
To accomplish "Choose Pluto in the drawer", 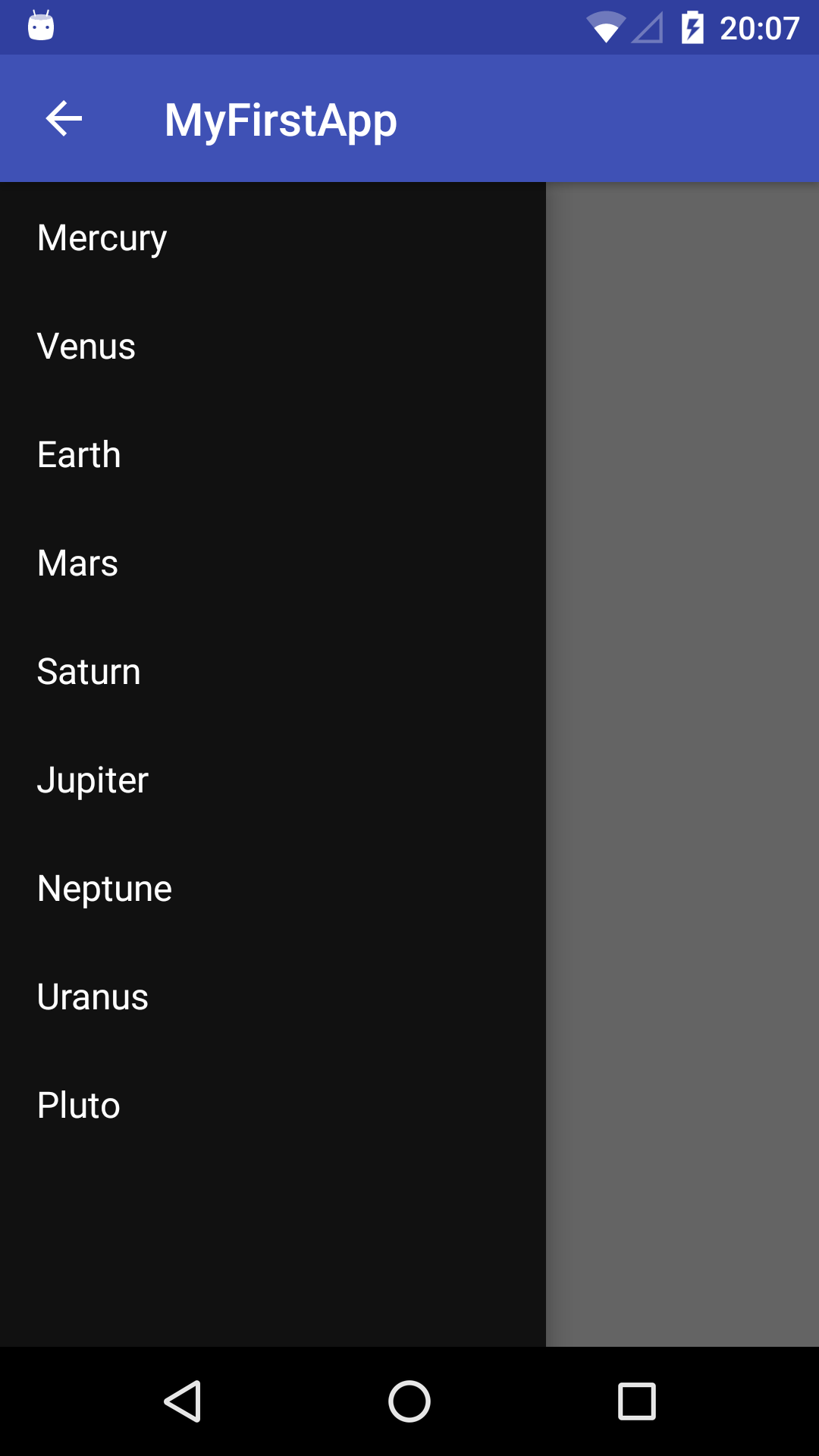I will tap(273, 1105).
